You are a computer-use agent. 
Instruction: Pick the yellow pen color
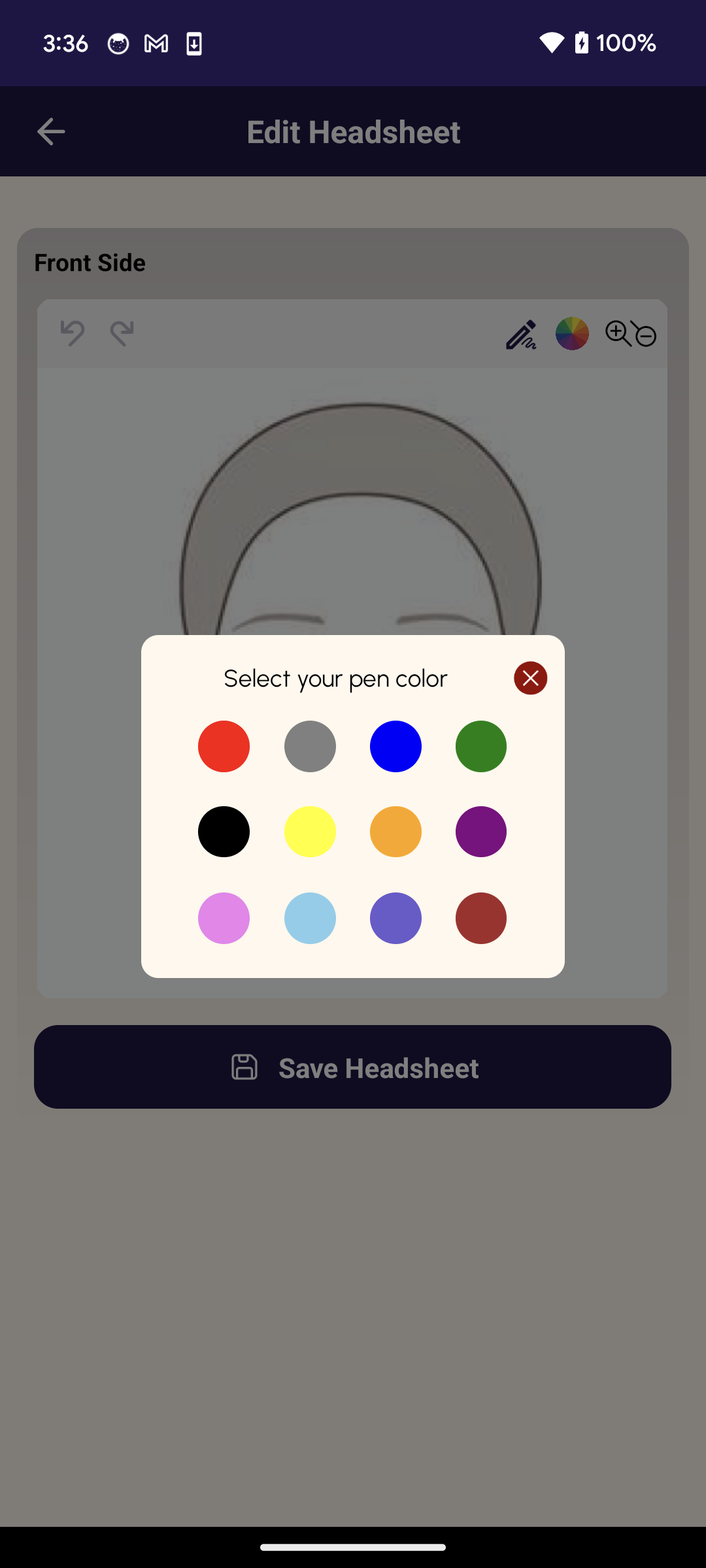(x=310, y=832)
